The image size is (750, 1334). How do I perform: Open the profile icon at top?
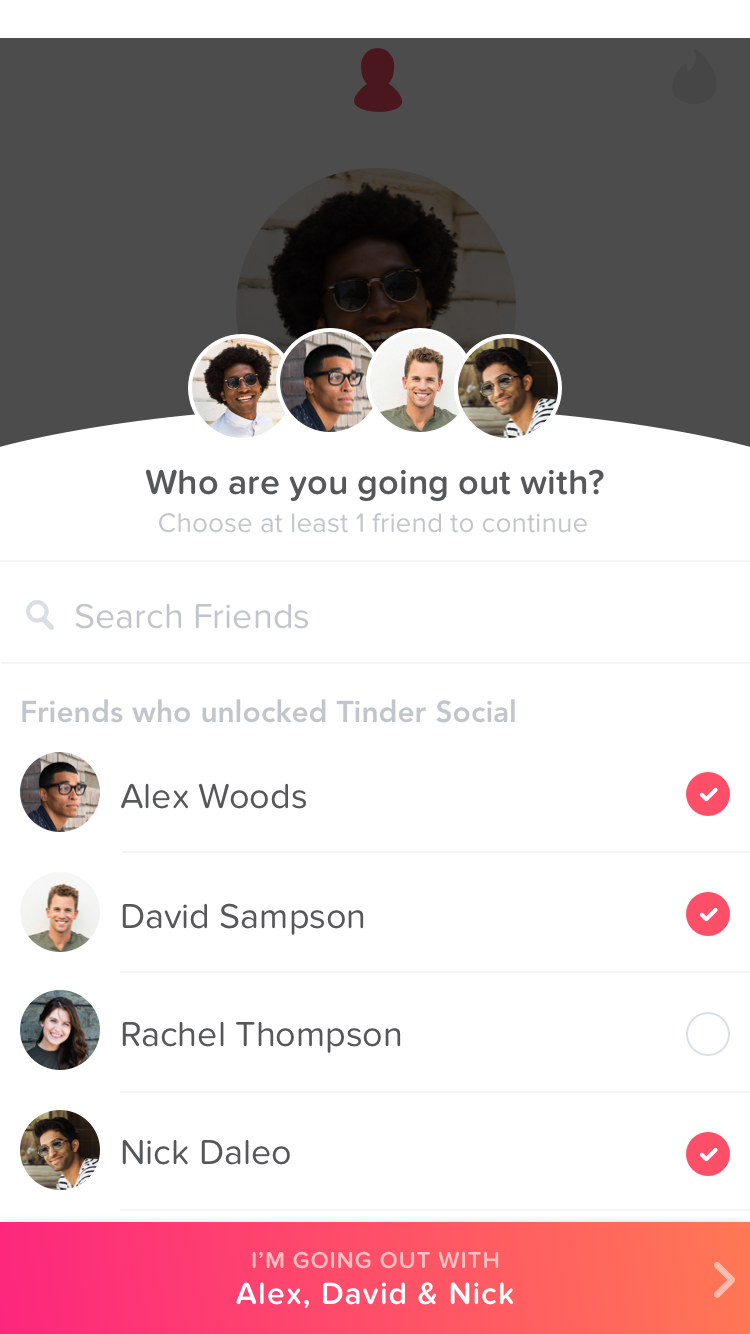click(x=378, y=80)
